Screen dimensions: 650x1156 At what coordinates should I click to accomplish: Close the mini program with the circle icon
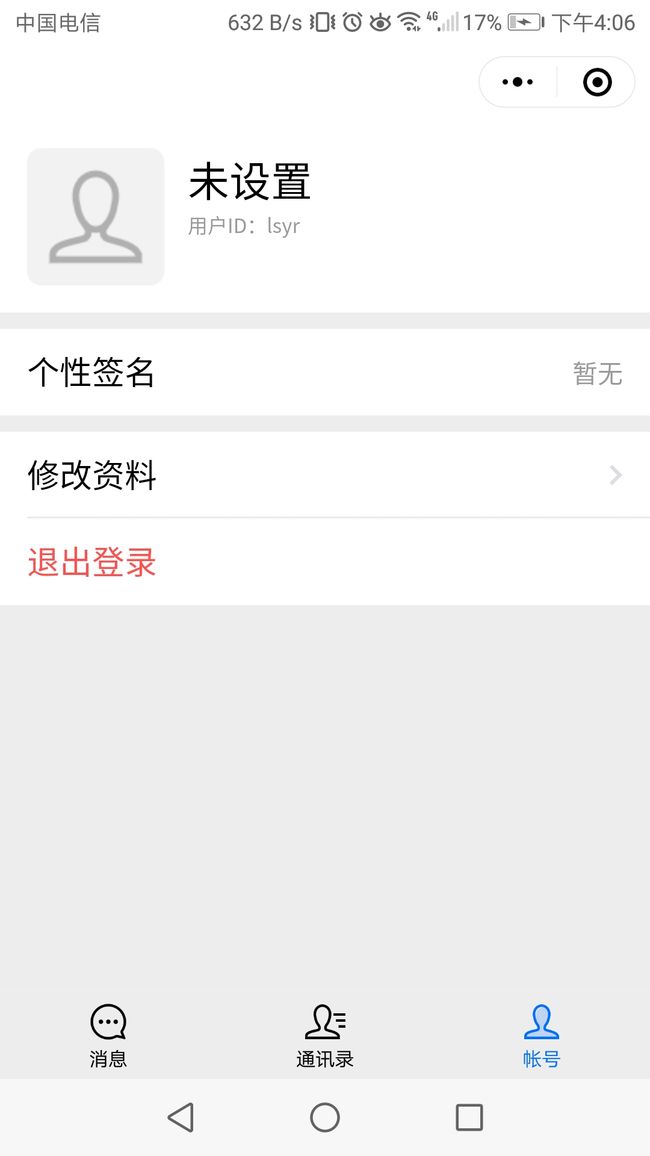click(x=597, y=82)
